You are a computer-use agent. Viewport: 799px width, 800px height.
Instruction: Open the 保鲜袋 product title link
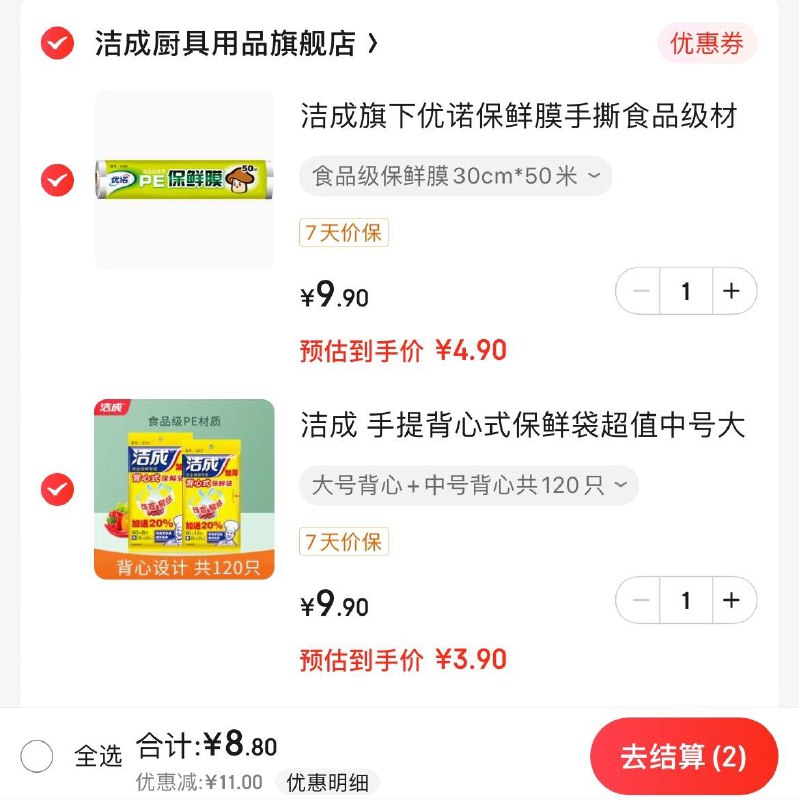tap(520, 424)
